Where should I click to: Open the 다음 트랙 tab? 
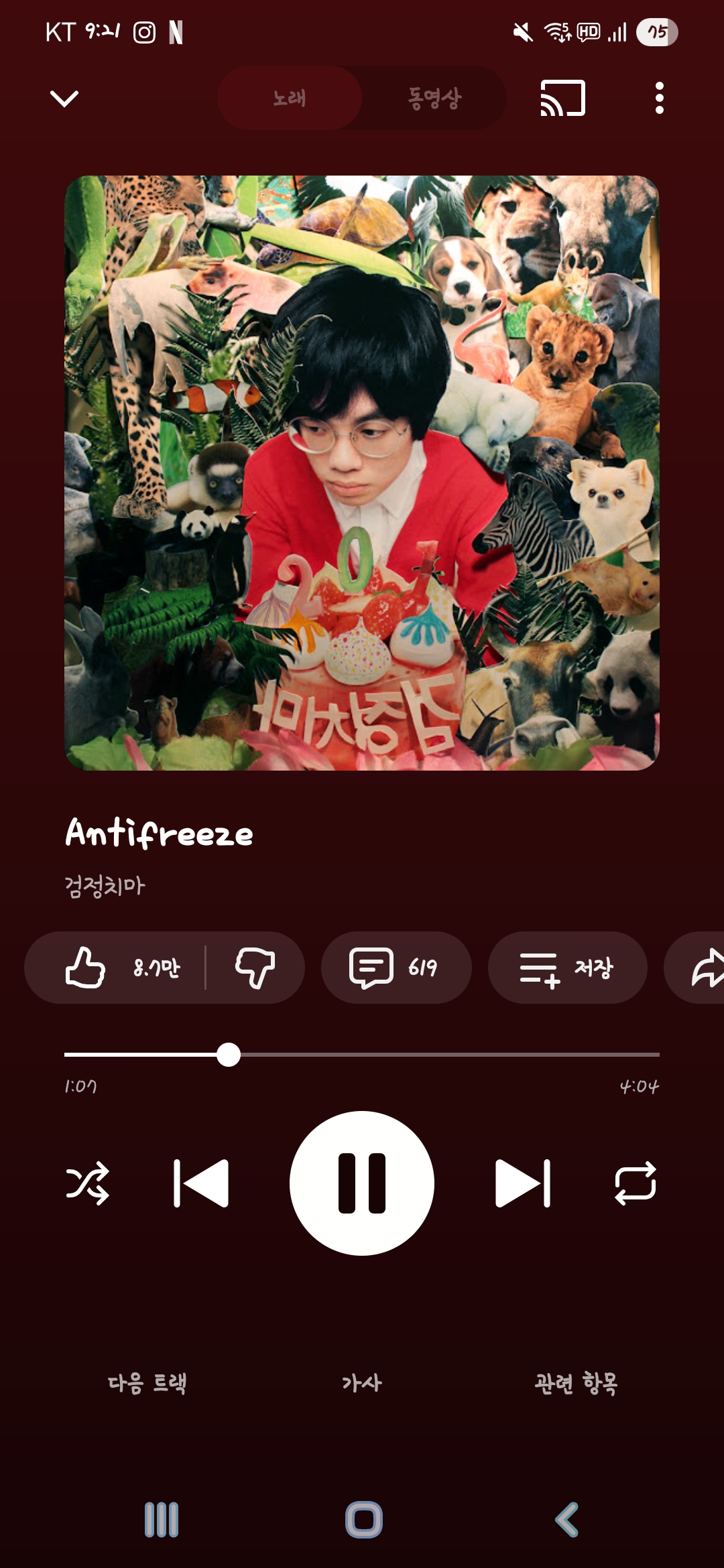pyautogui.click(x=147, y=1383)
